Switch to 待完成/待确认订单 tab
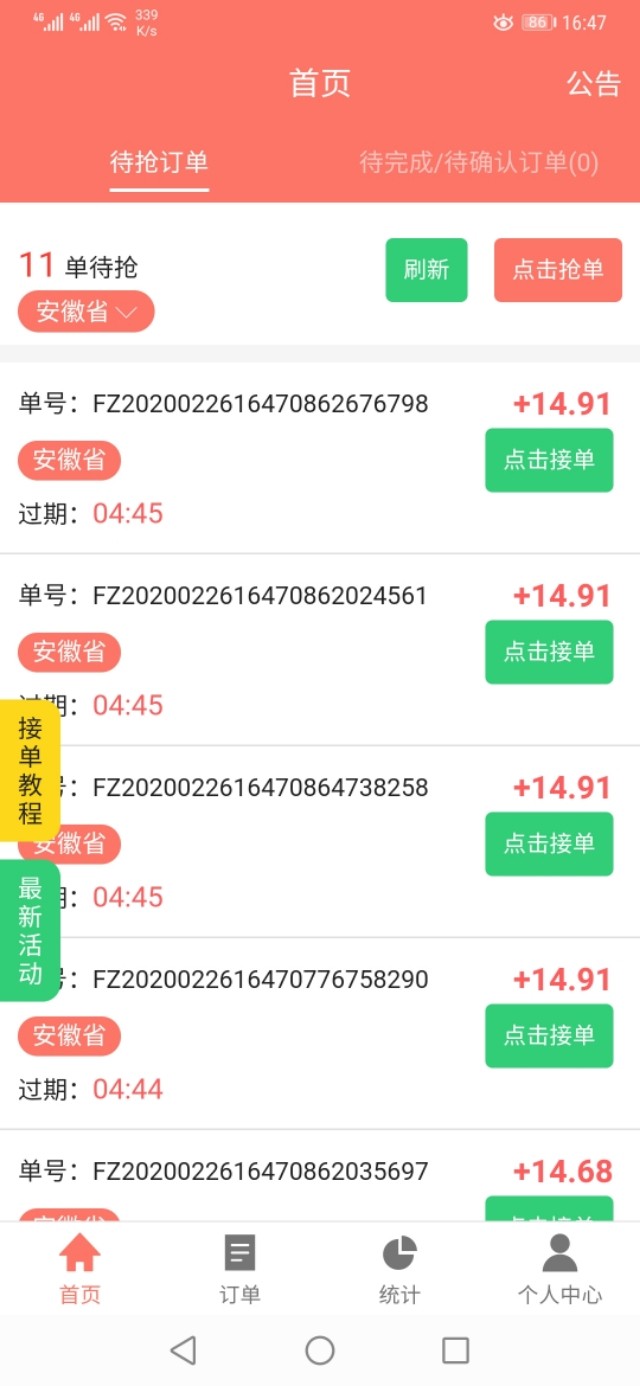 (479, 163)
